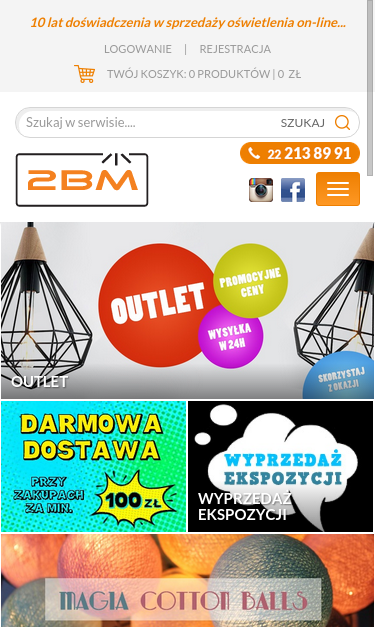Image resolution: width=375 pixels, height=627 pixels.
Task: Tap the Twój koszyk cart summary link
Action: tap(204, 74)
